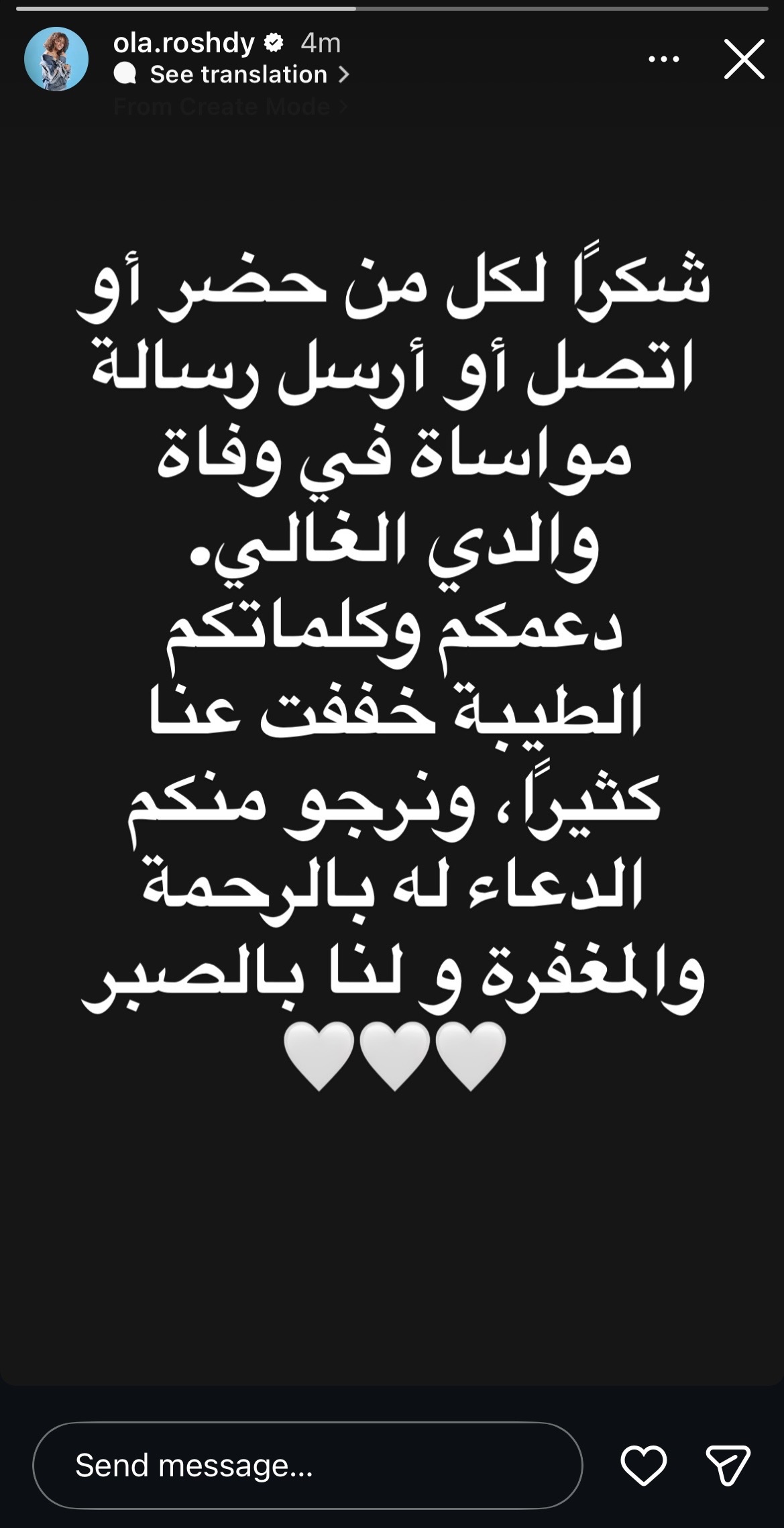Close the story viewer
The image size is (784, 1528).
(x=744, y=59)
